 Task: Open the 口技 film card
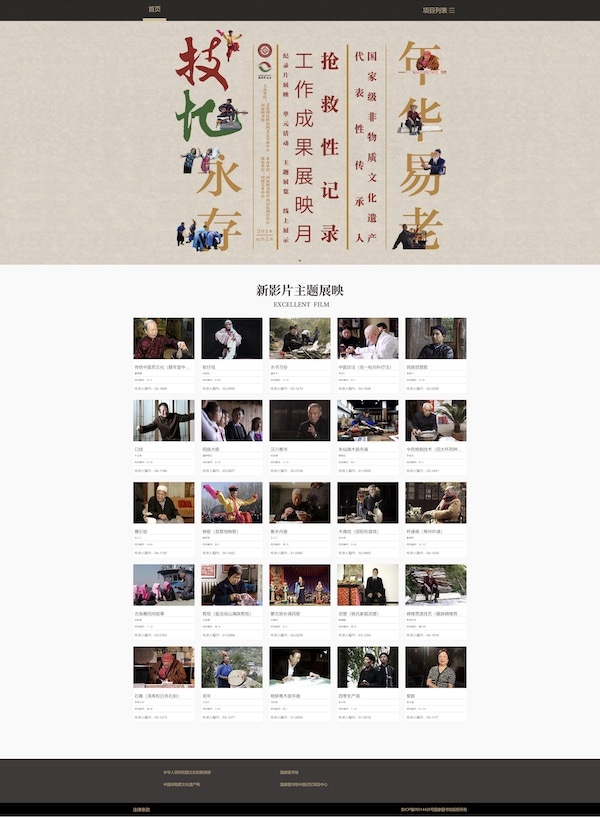coord(163,421)
